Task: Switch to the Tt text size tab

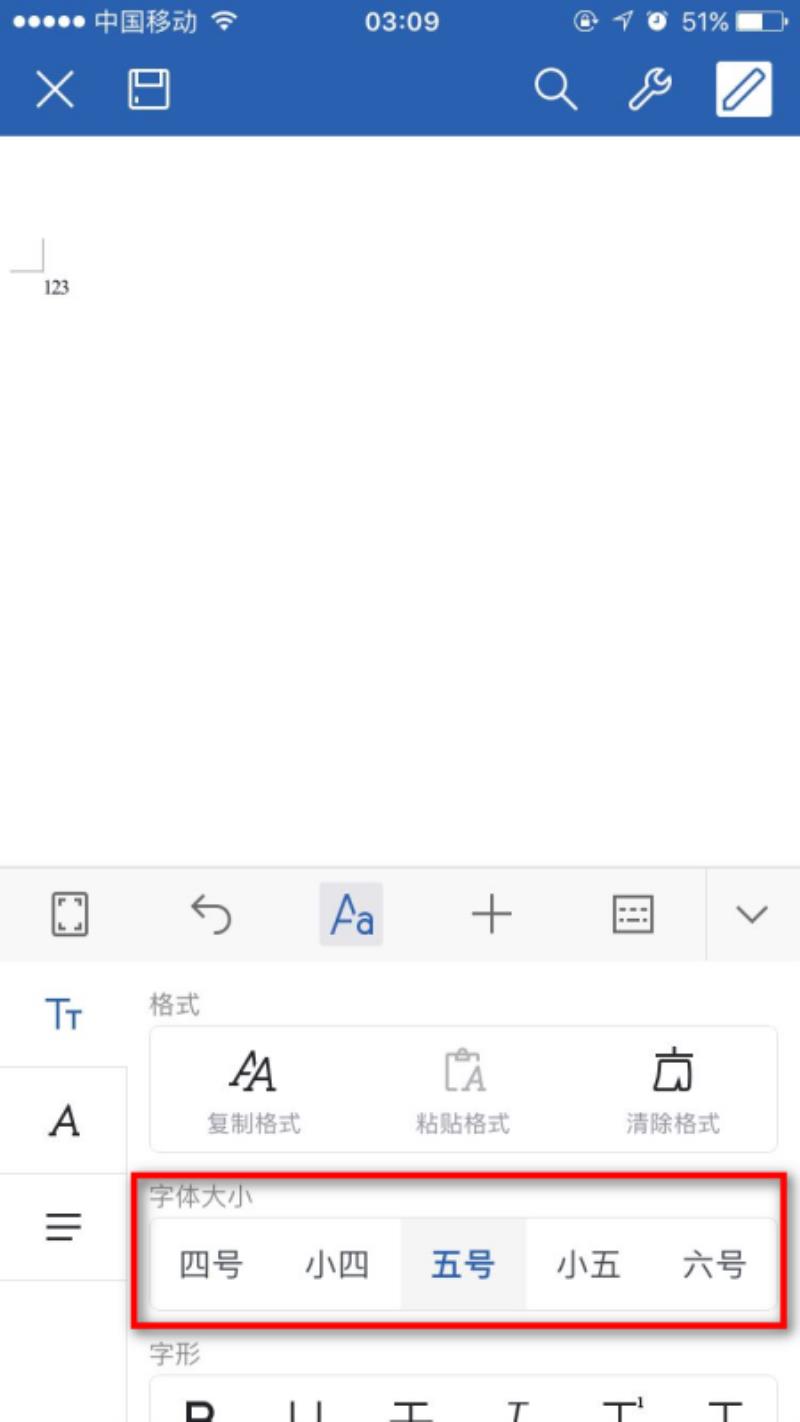Action: pyautogui.click(x=64, y=1015)
